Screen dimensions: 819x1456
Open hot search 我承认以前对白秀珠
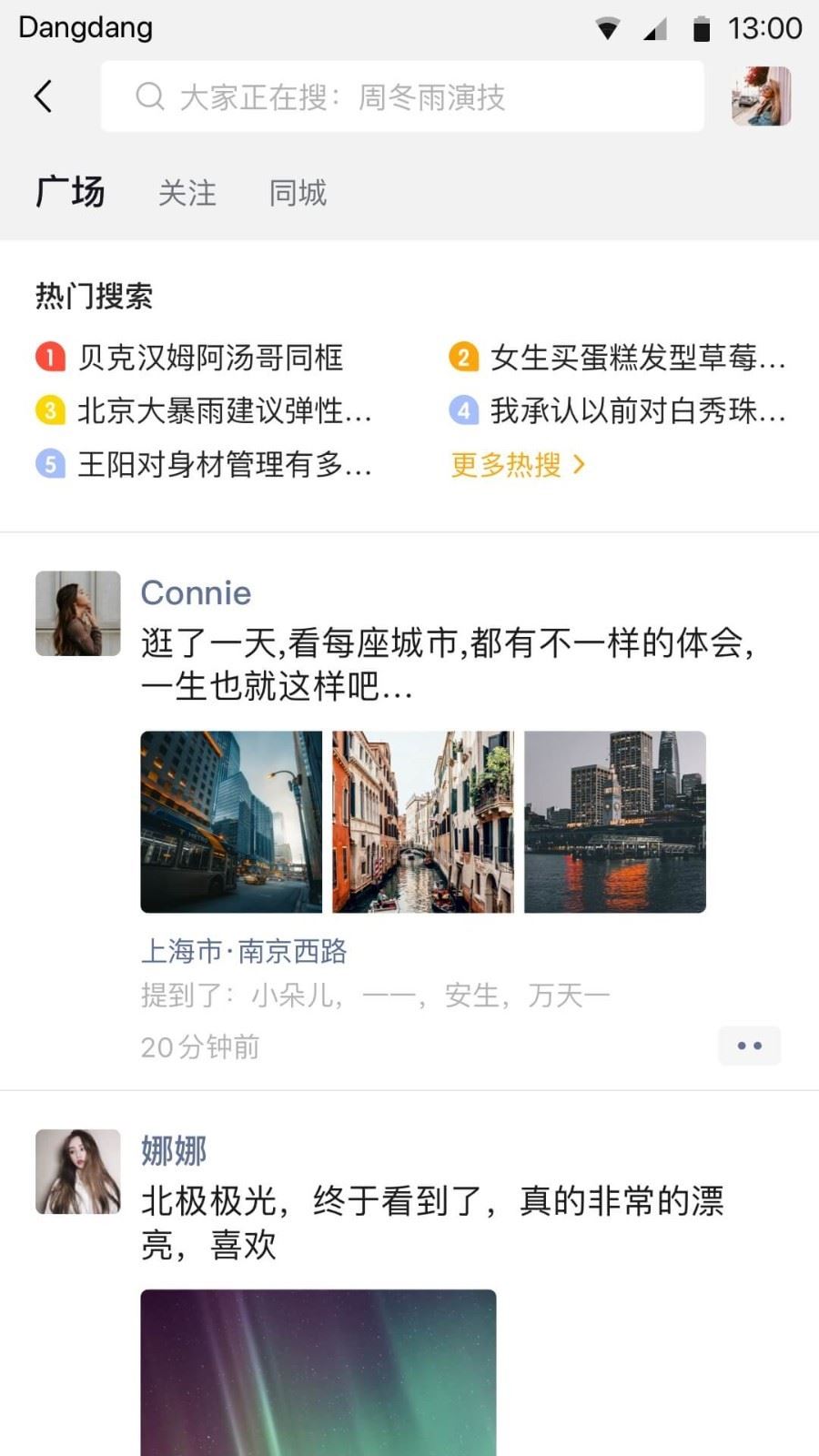point(635,410)
